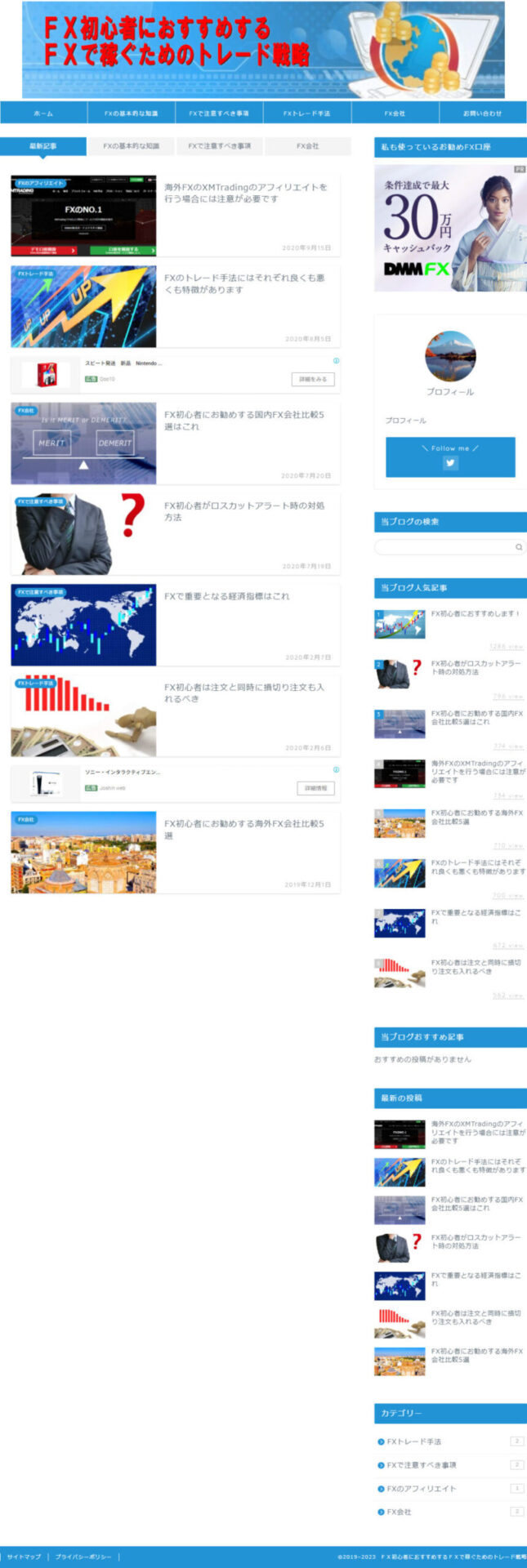
Task: Tap the 詳細をみる button on the Nintendo ad
Action: pos(312,379)
